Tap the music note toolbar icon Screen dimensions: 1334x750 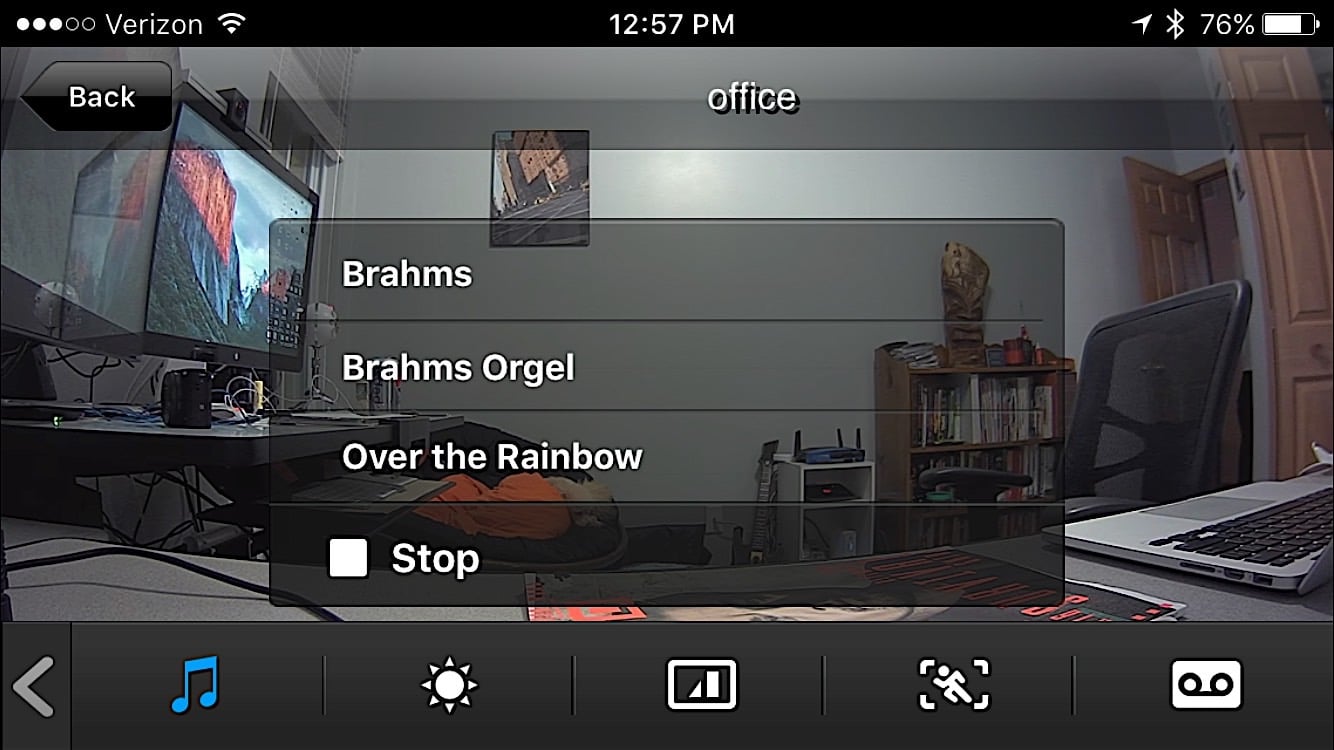(195, 686)
